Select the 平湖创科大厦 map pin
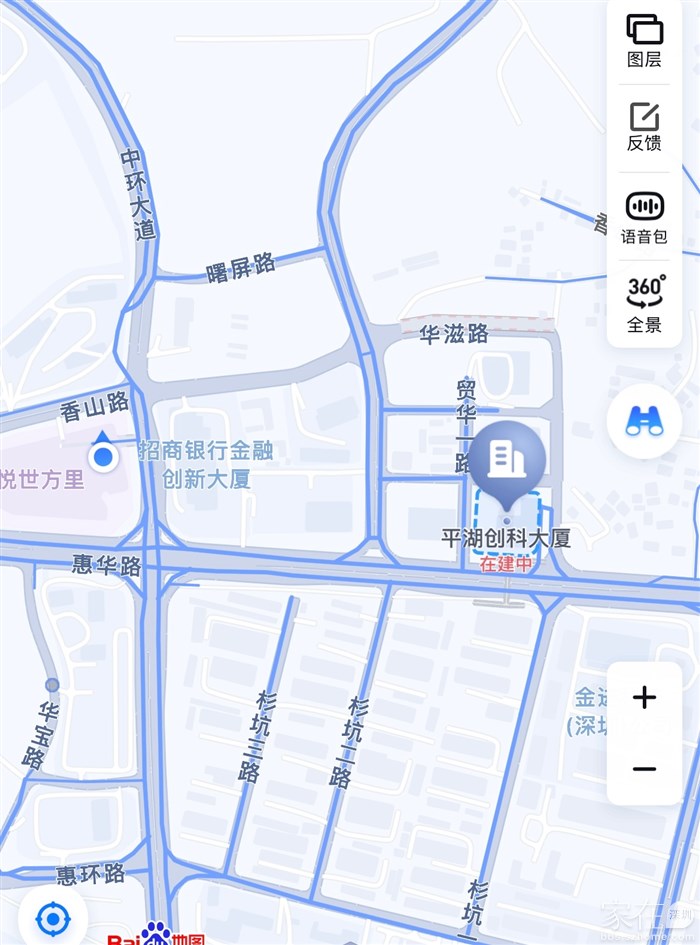Viewport: 700px width, 945px height. pos(507,462)
